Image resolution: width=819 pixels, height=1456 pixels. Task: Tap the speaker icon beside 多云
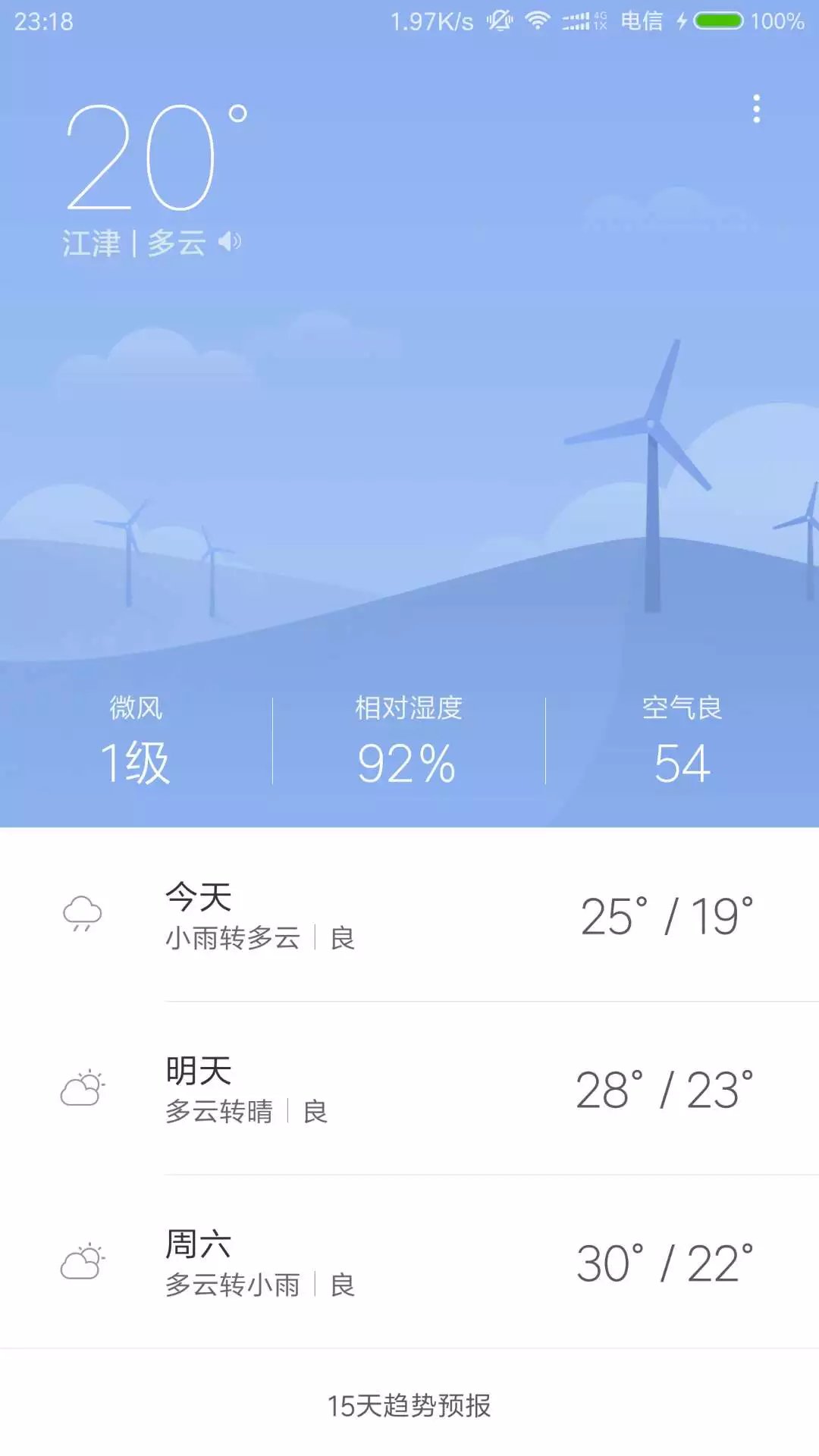pyautogui.click(x=230, y=242)
